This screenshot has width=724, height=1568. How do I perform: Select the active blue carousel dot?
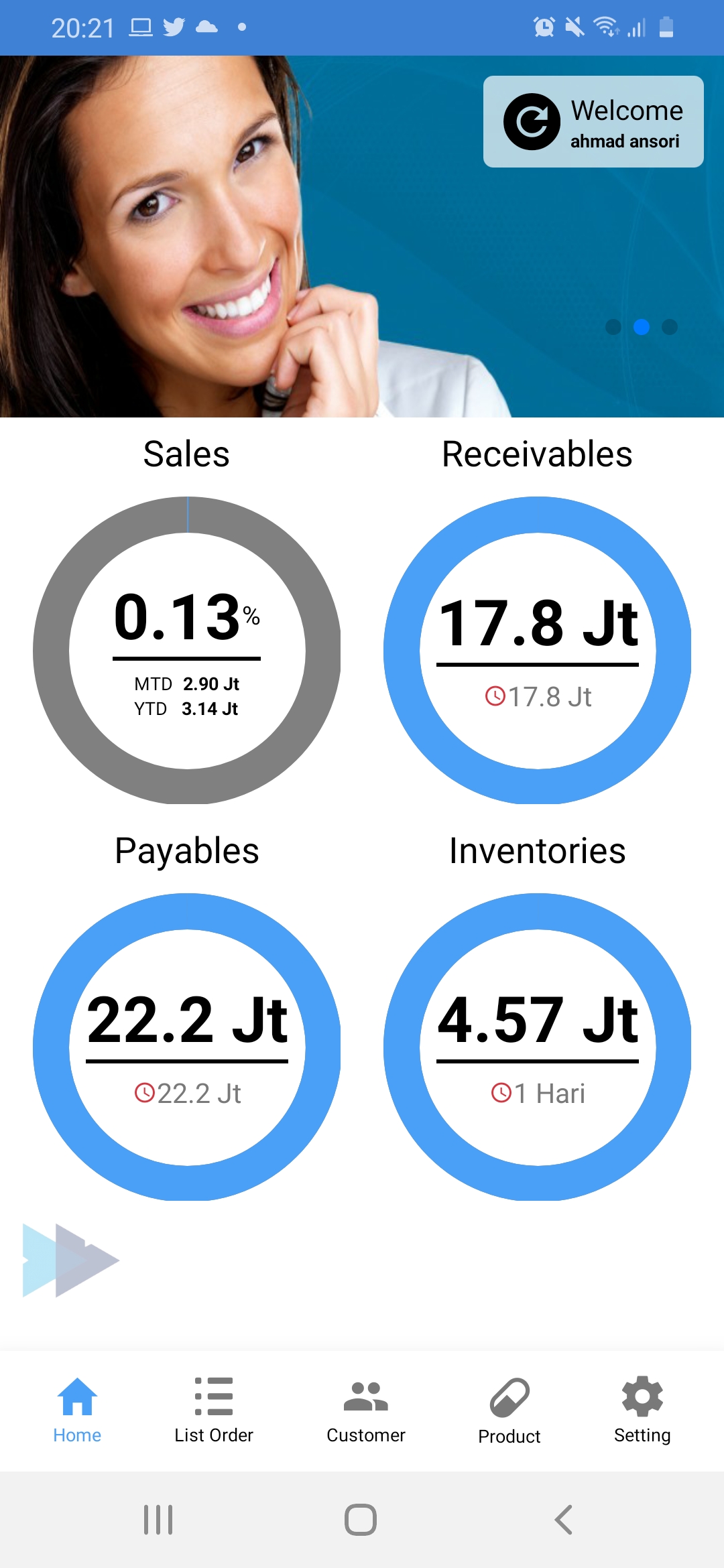[642, 328]
